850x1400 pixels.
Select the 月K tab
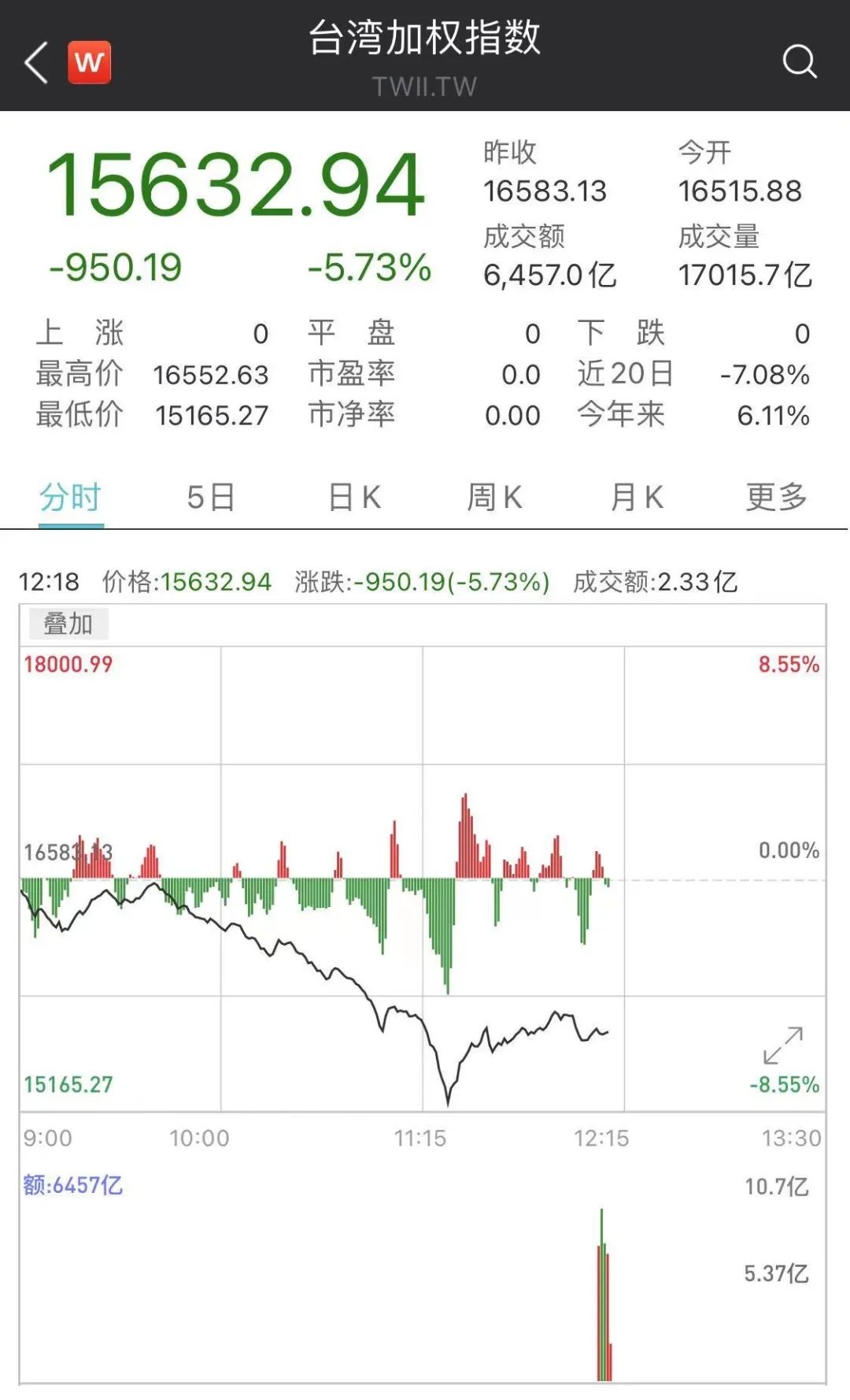point(636,495)
